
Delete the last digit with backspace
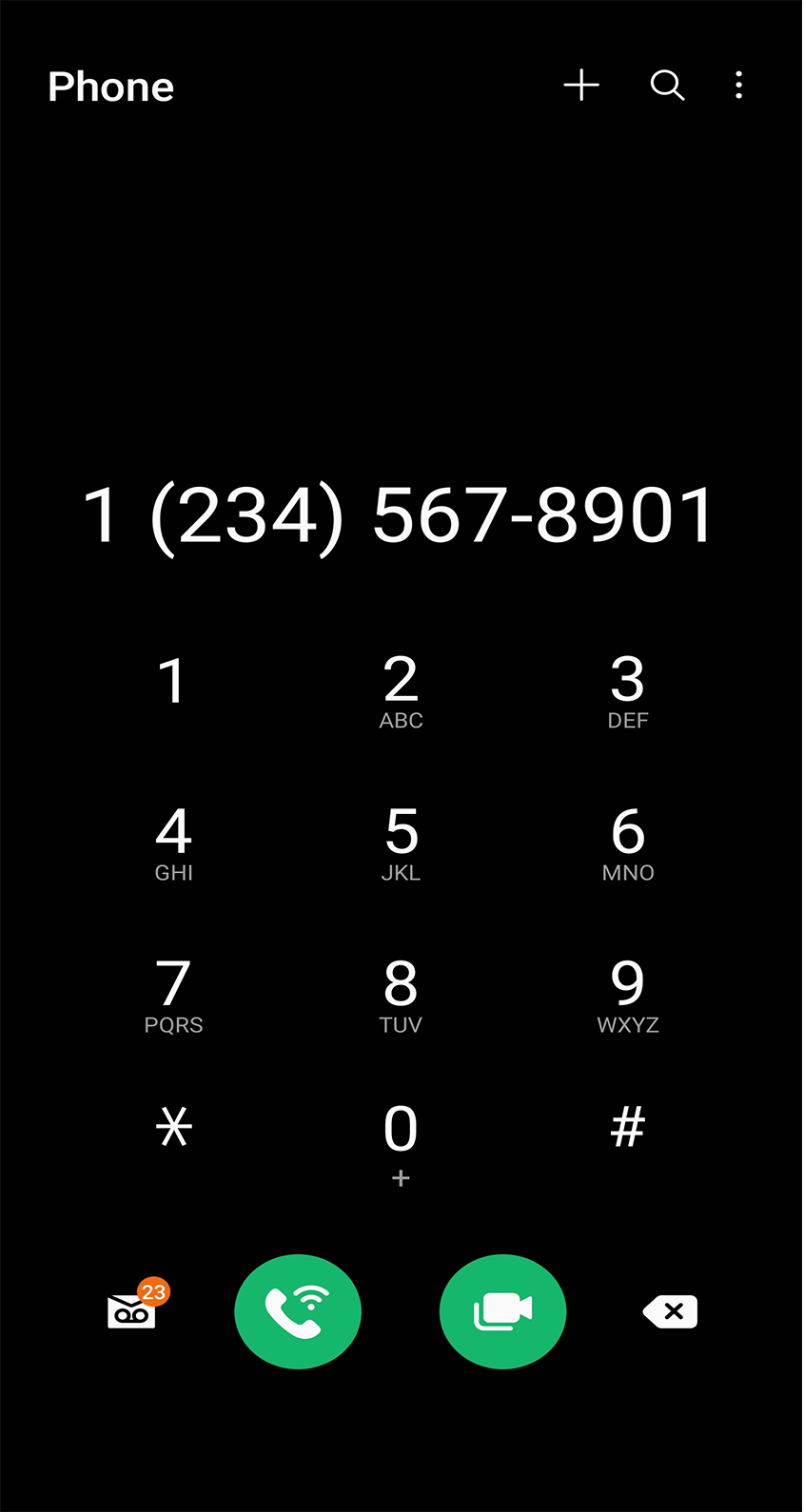[671, 1311]
